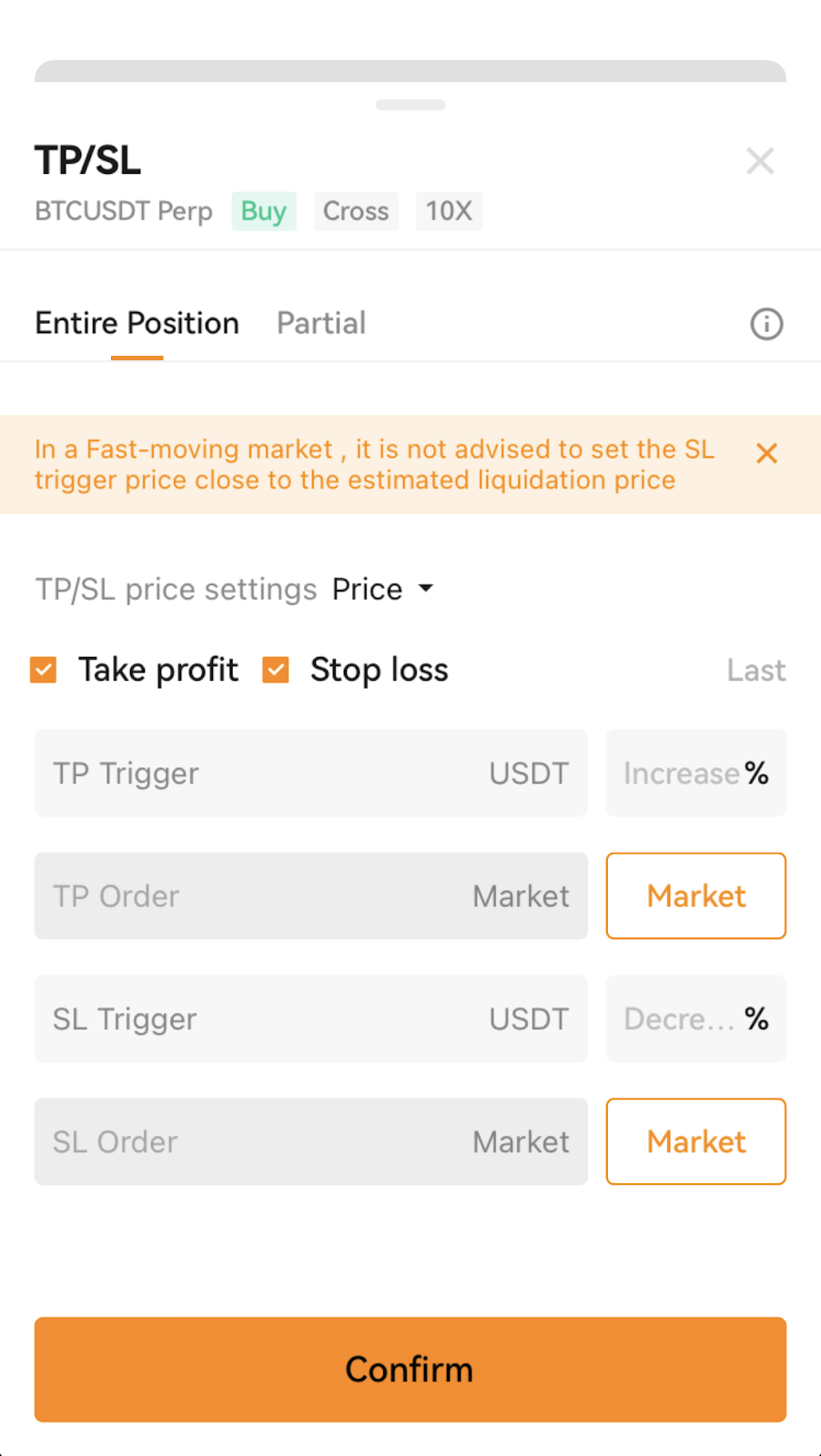Close the TP/SL panel
The height and width of the screenshot is (1456, 821).
tap(760, 161)
